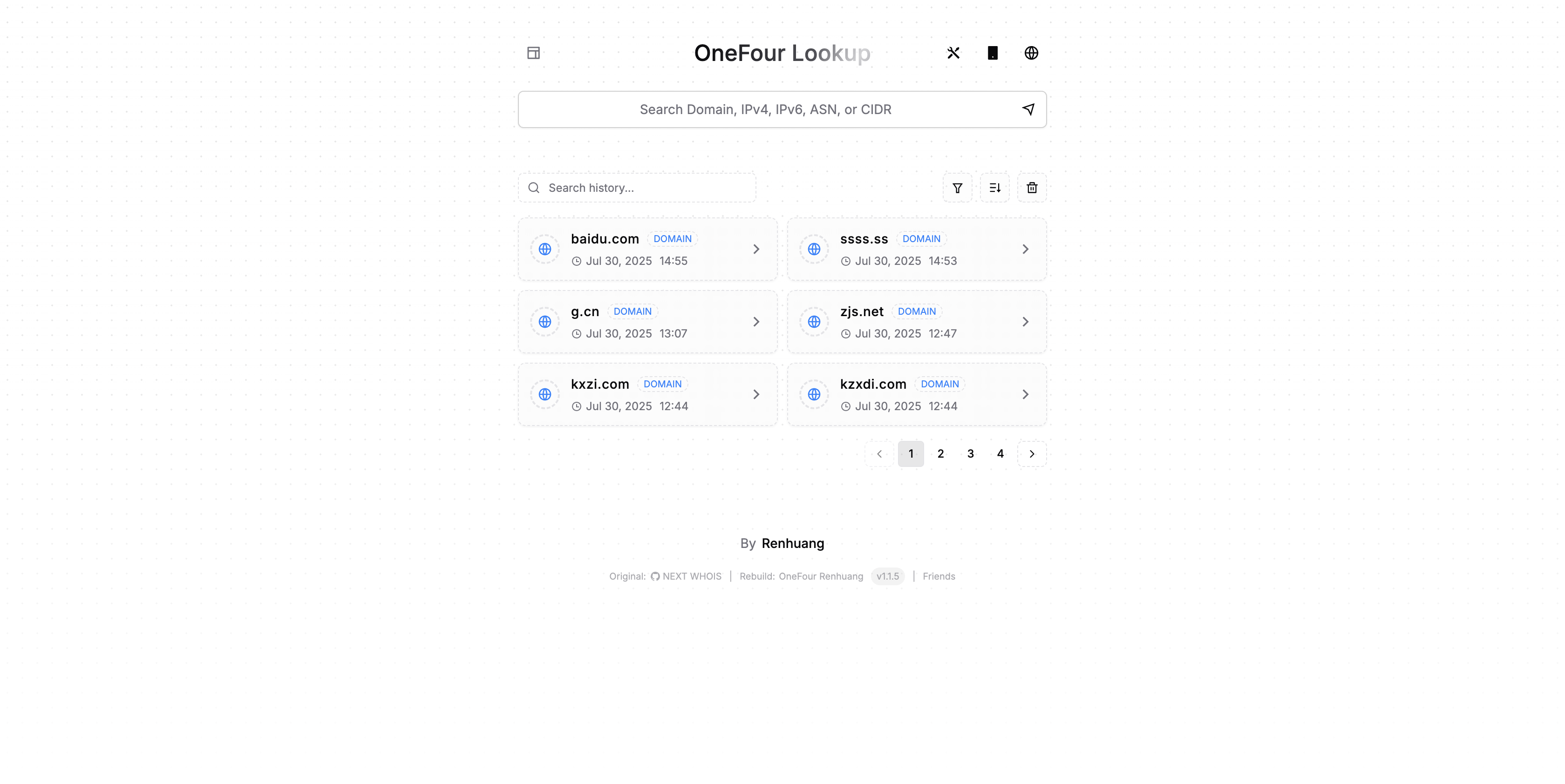Image resolution: width=1565 pixels, height=784 pixels.
Task: Tap the Search history field
Action: (644, 188)
